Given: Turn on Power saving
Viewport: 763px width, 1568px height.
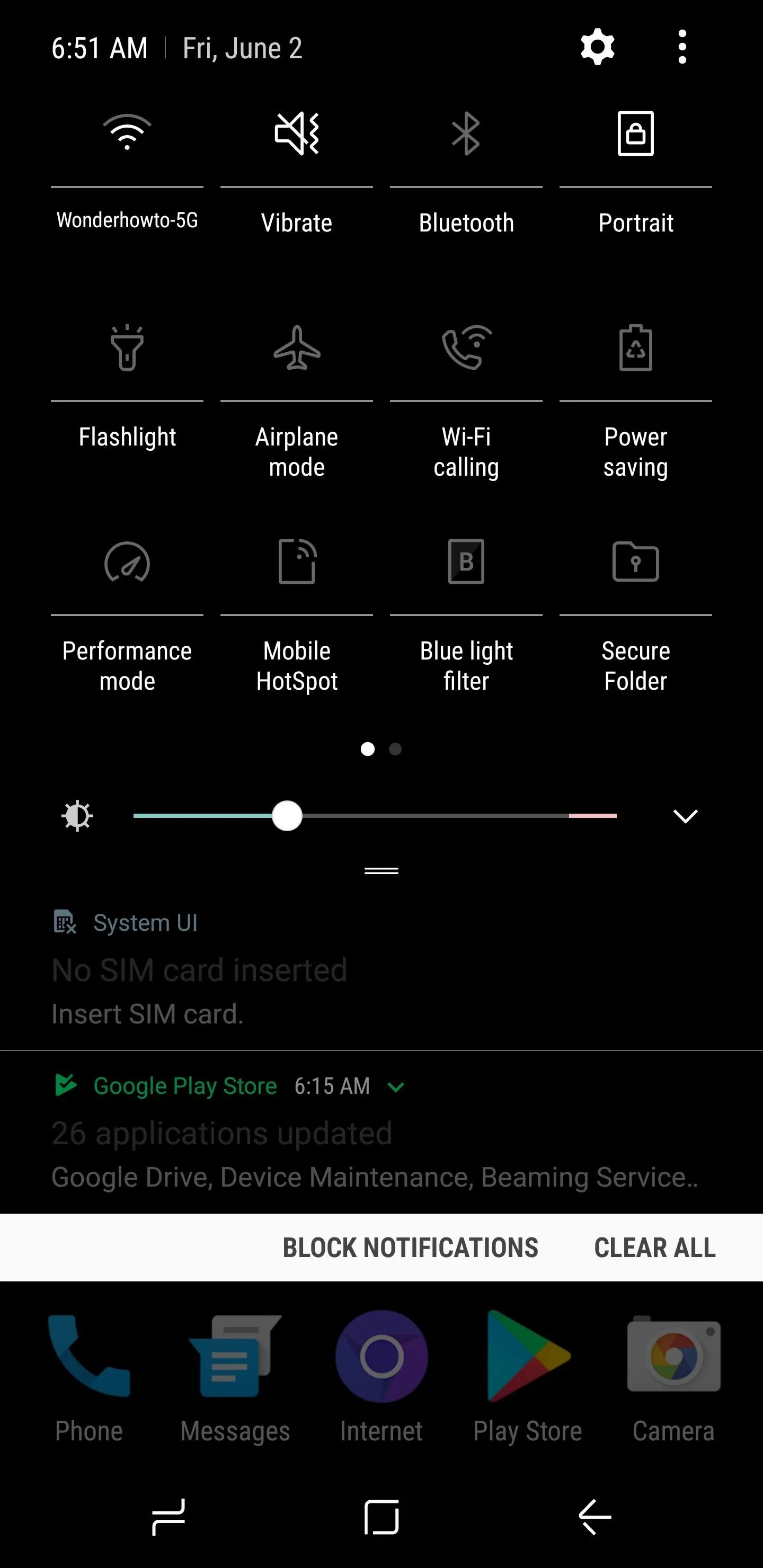Looking at the screenshot, I should click(636, 348).
